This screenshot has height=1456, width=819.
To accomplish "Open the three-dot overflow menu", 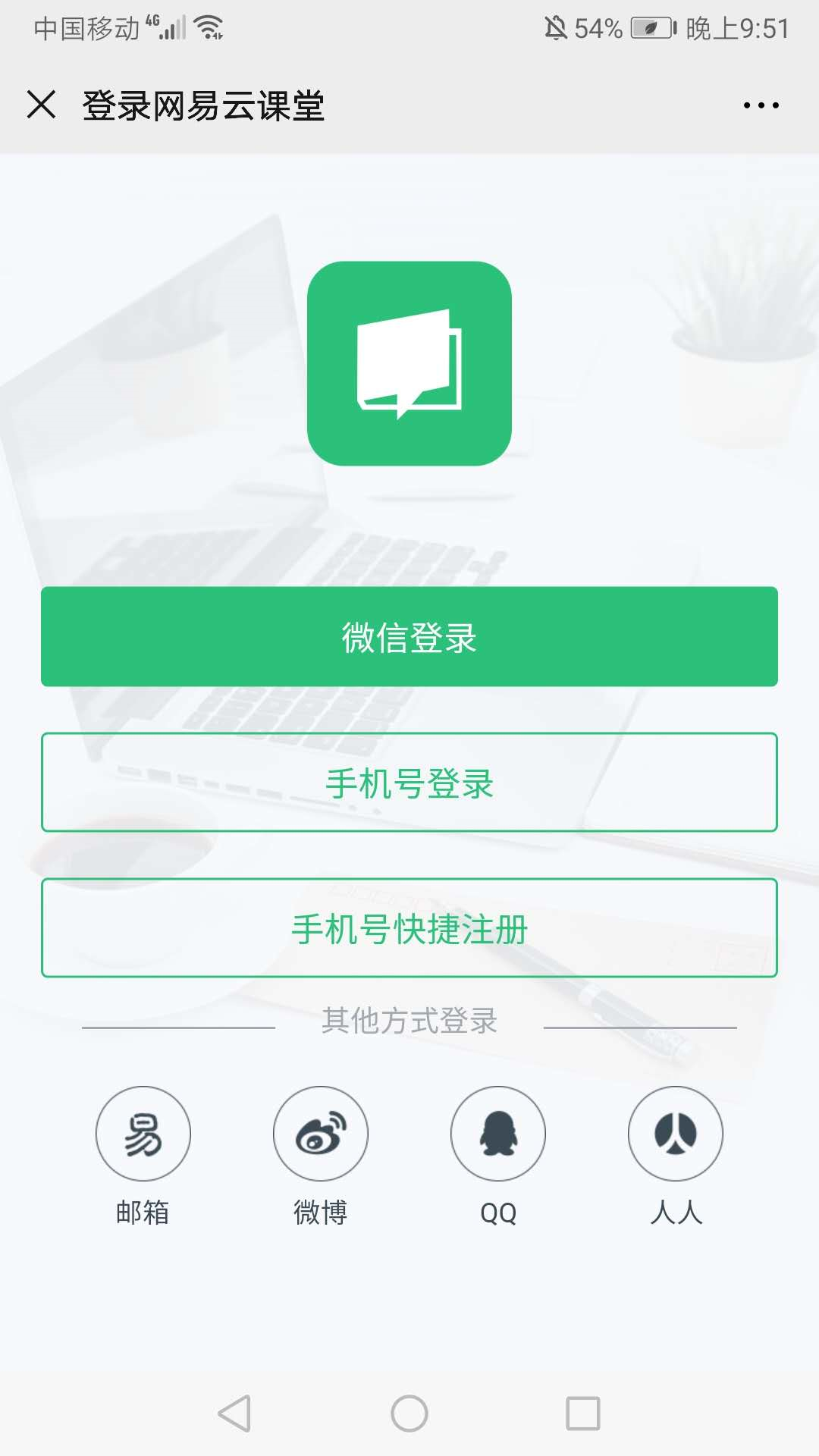I will [x=761, y=105].
